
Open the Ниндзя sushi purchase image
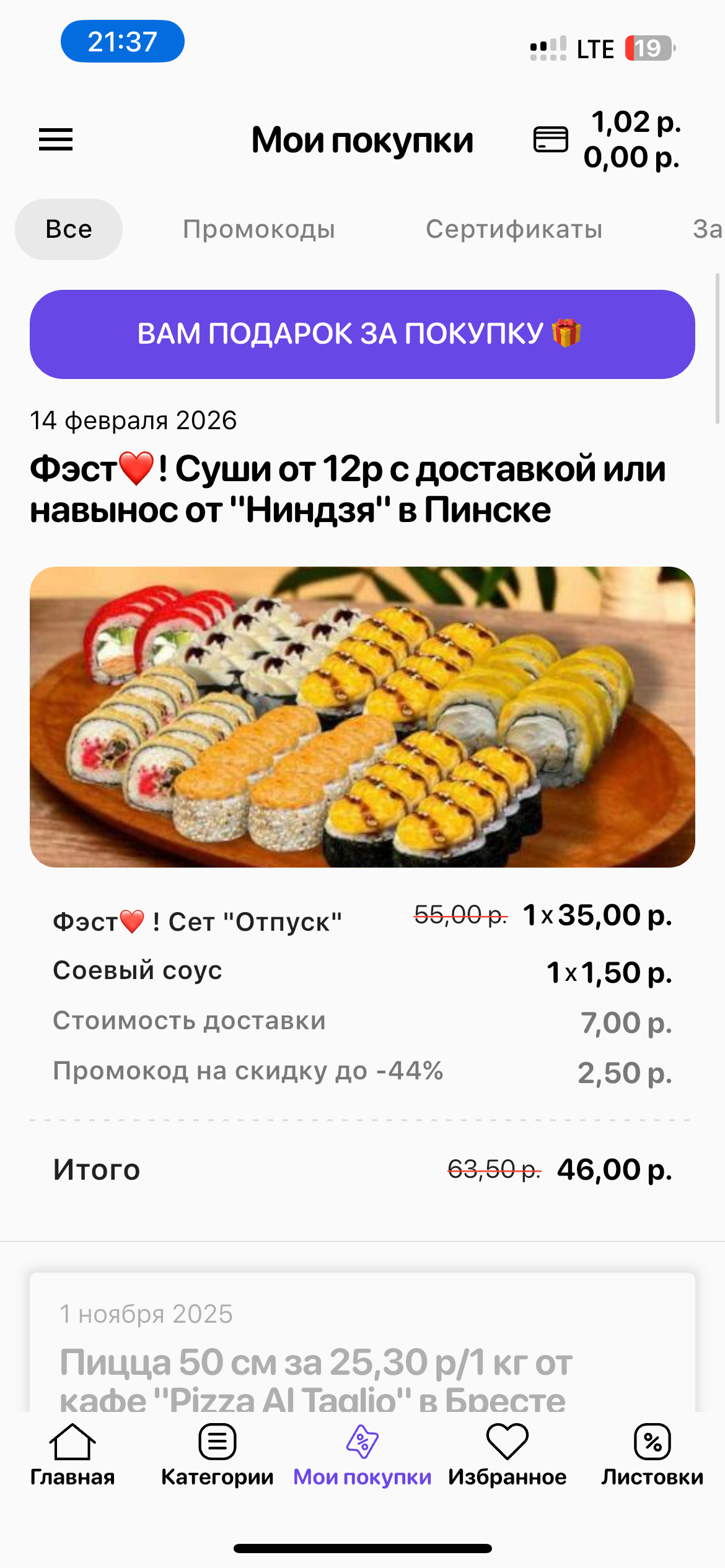coord(362,716)
